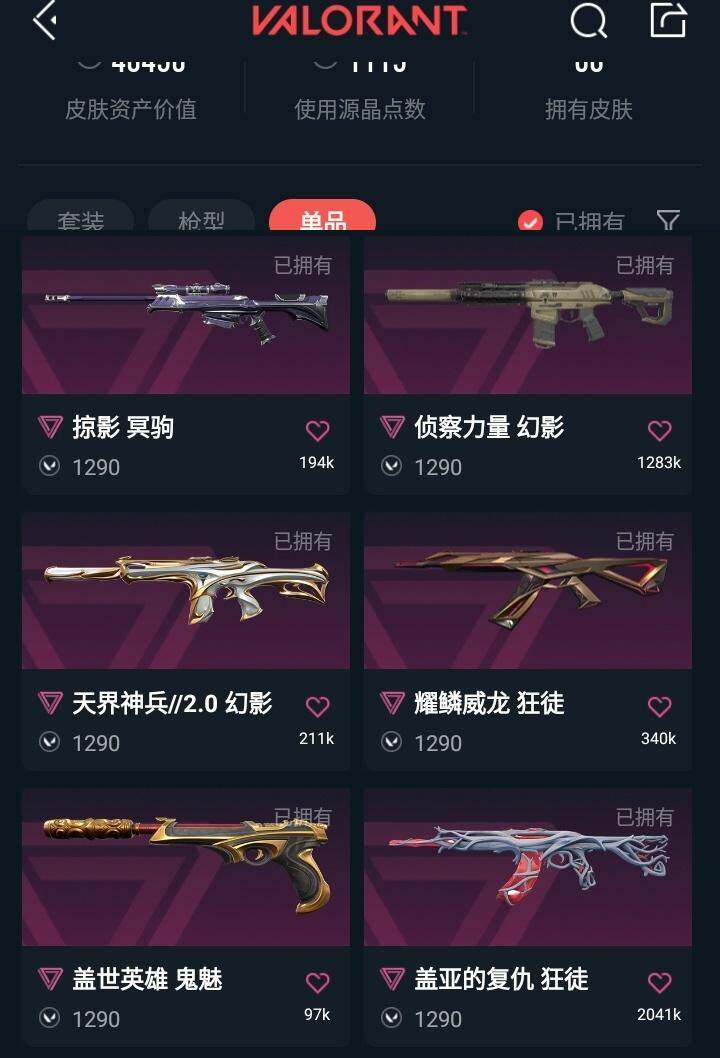Image resolution: width=720 pixels, height=1058 pixels.
Task: Open the search icon in the header
Action: click(x=588, y=20)
